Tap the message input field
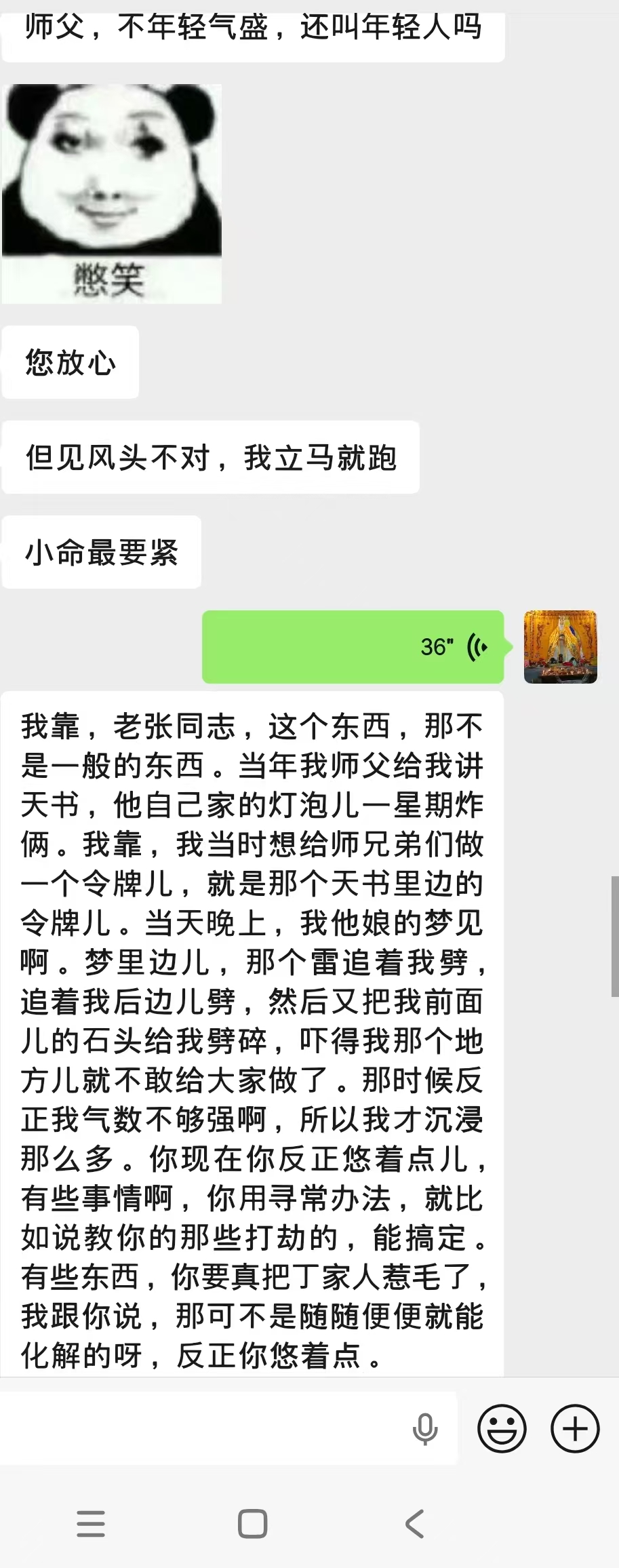The width and height of the screenshot is (619, 1568). 203,1428
